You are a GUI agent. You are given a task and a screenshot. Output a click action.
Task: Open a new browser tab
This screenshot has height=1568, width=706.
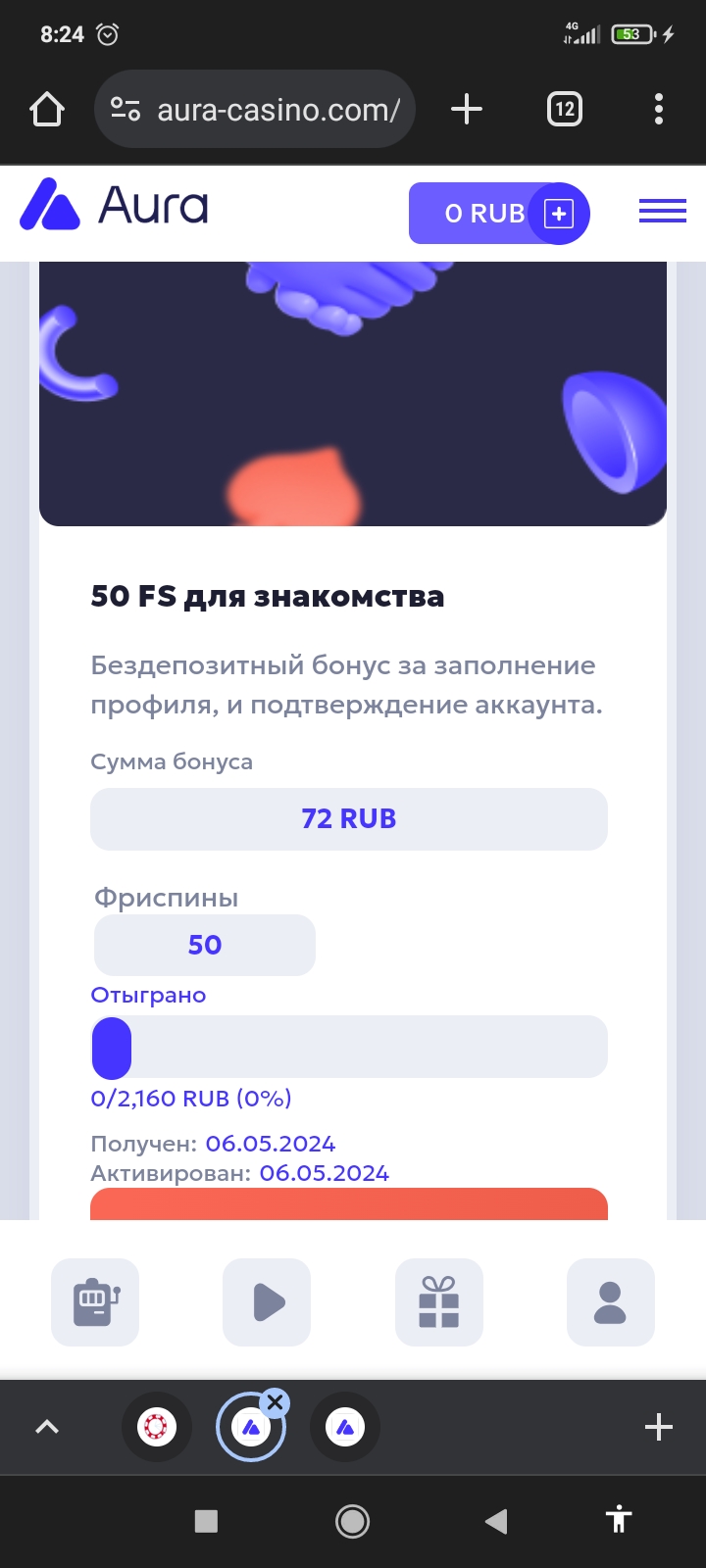[467, 109]
